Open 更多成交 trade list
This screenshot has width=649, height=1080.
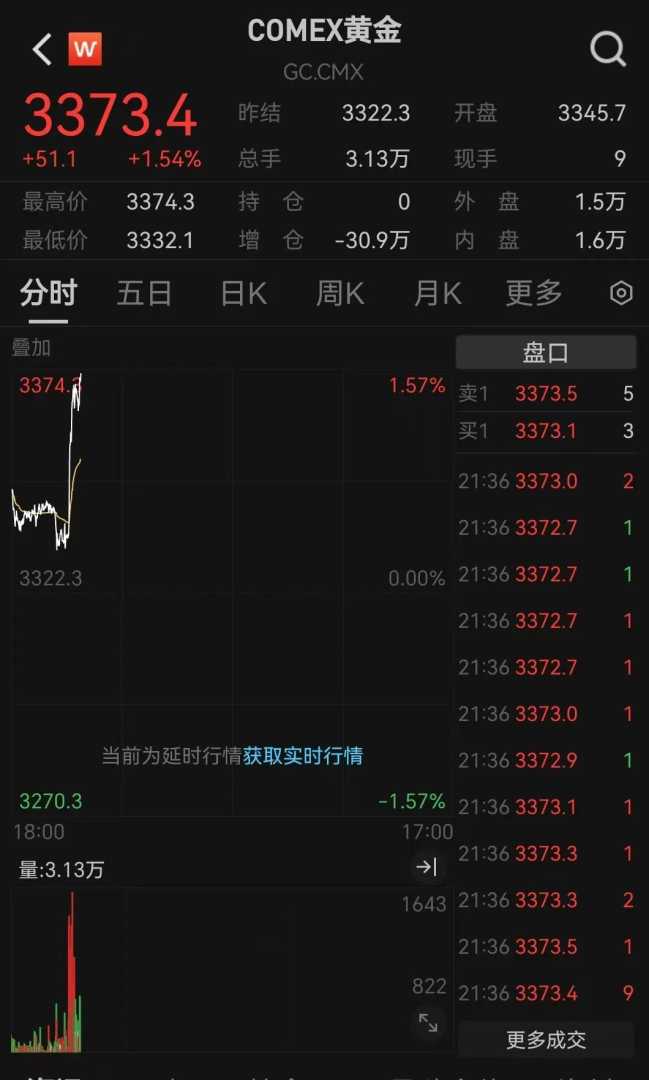pyautogui.click(x=546, y=1040)
